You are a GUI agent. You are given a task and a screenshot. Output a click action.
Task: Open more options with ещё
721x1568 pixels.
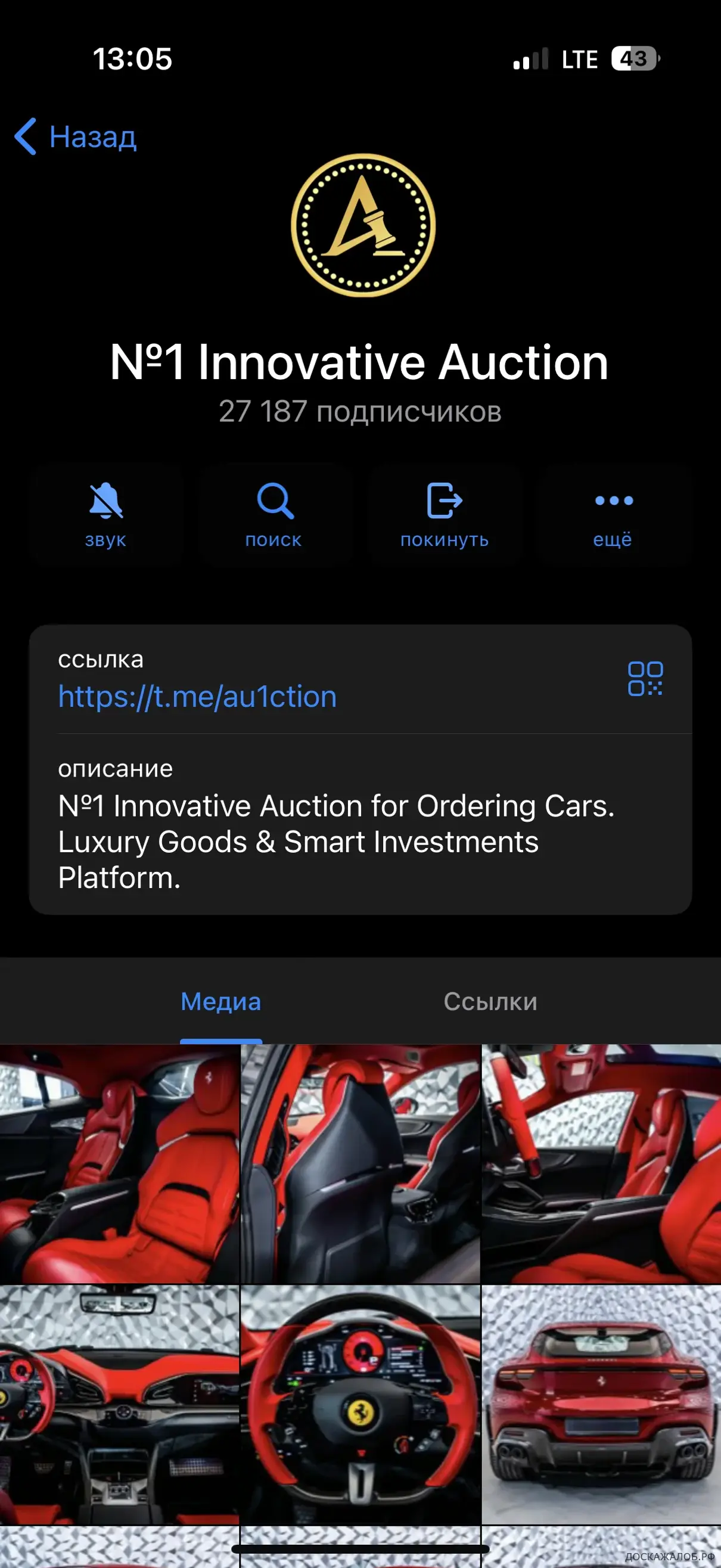coord(613,516)
